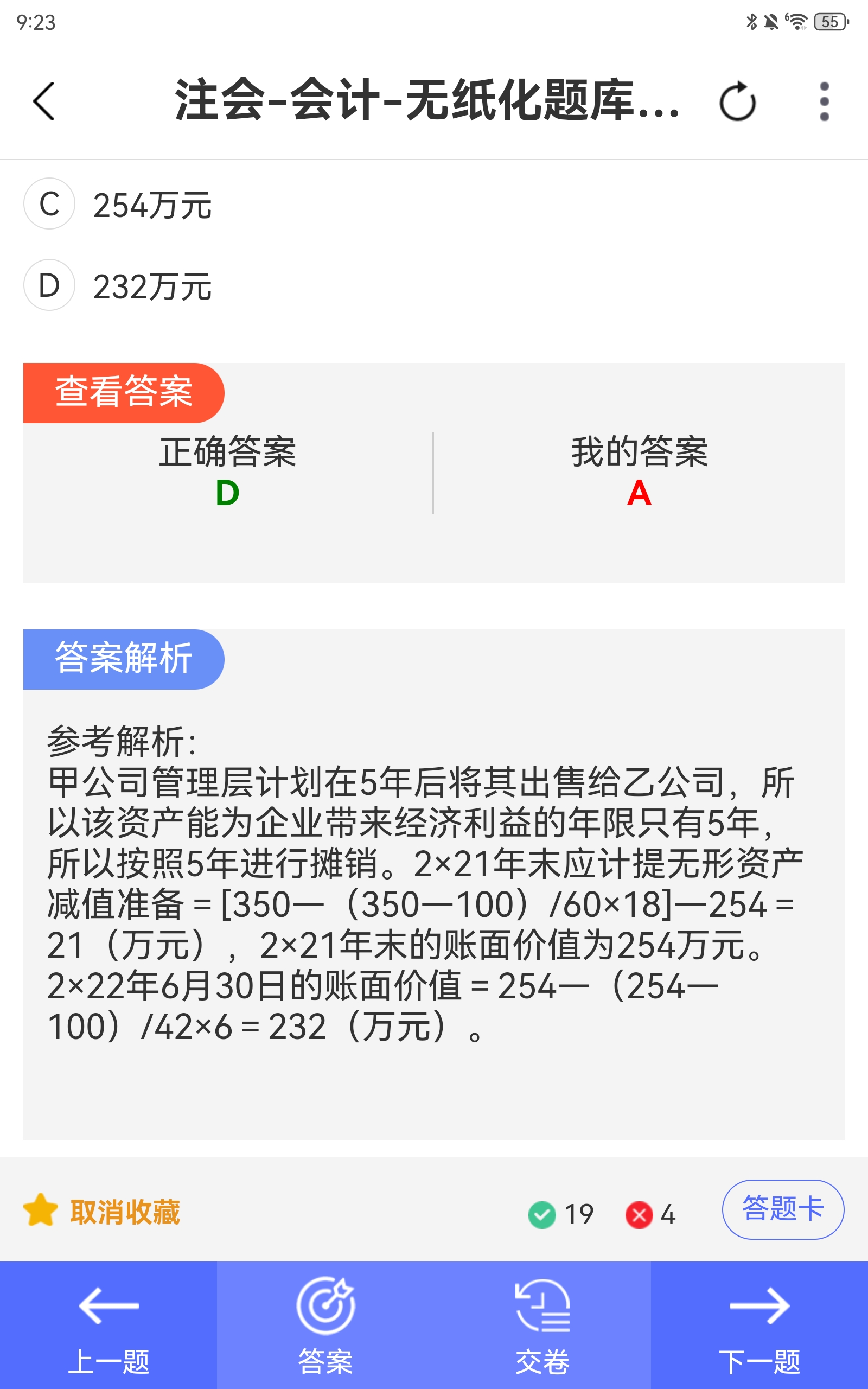Move to next question via 下一题
This screenshot has width=868, height=1389.
pyautogui.click(x=759, y=1326)
